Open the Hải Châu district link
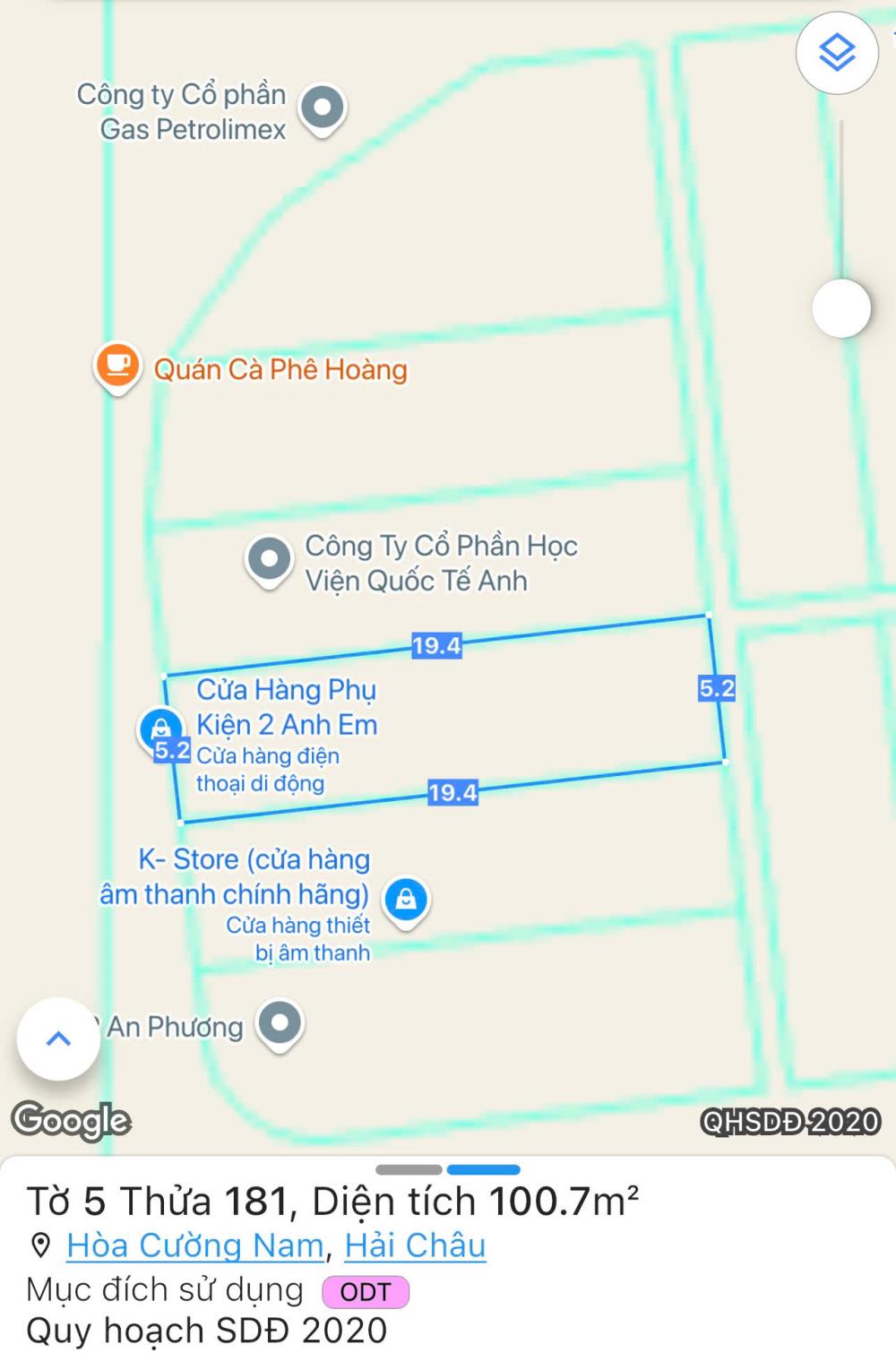 tap(415, 1245)
